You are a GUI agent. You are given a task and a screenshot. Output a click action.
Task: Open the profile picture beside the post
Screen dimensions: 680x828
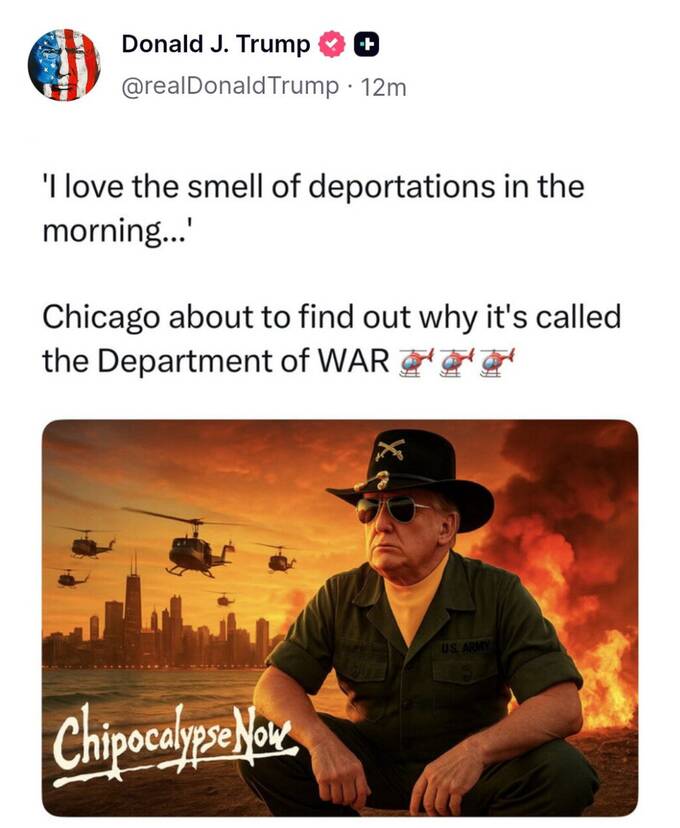(x=64, y=65)
